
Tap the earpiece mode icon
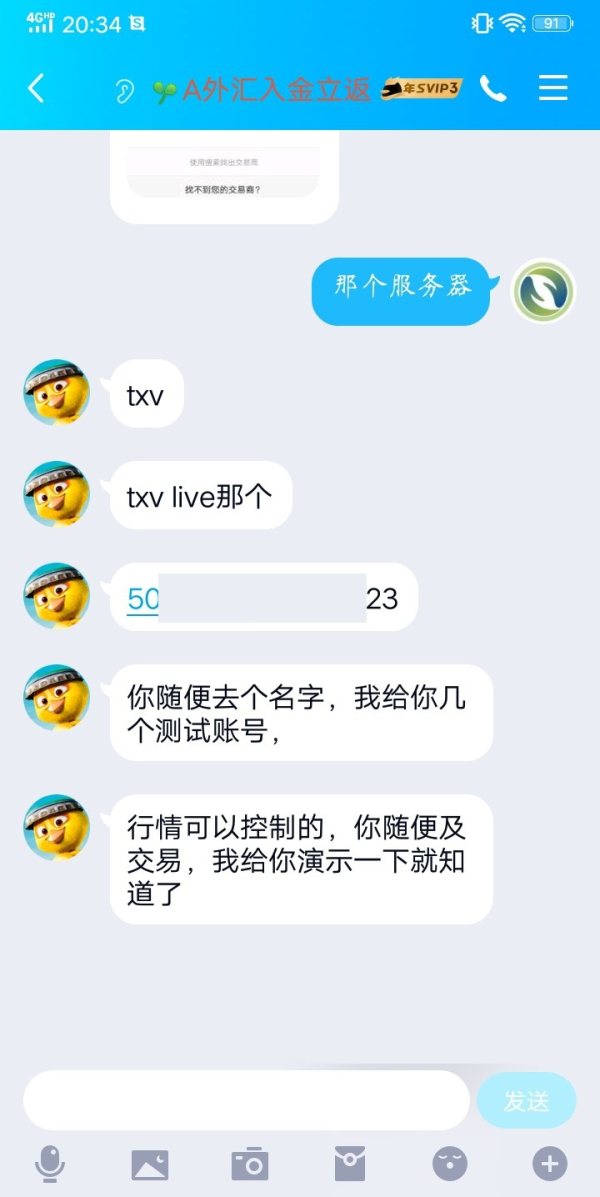coord(124,91)
